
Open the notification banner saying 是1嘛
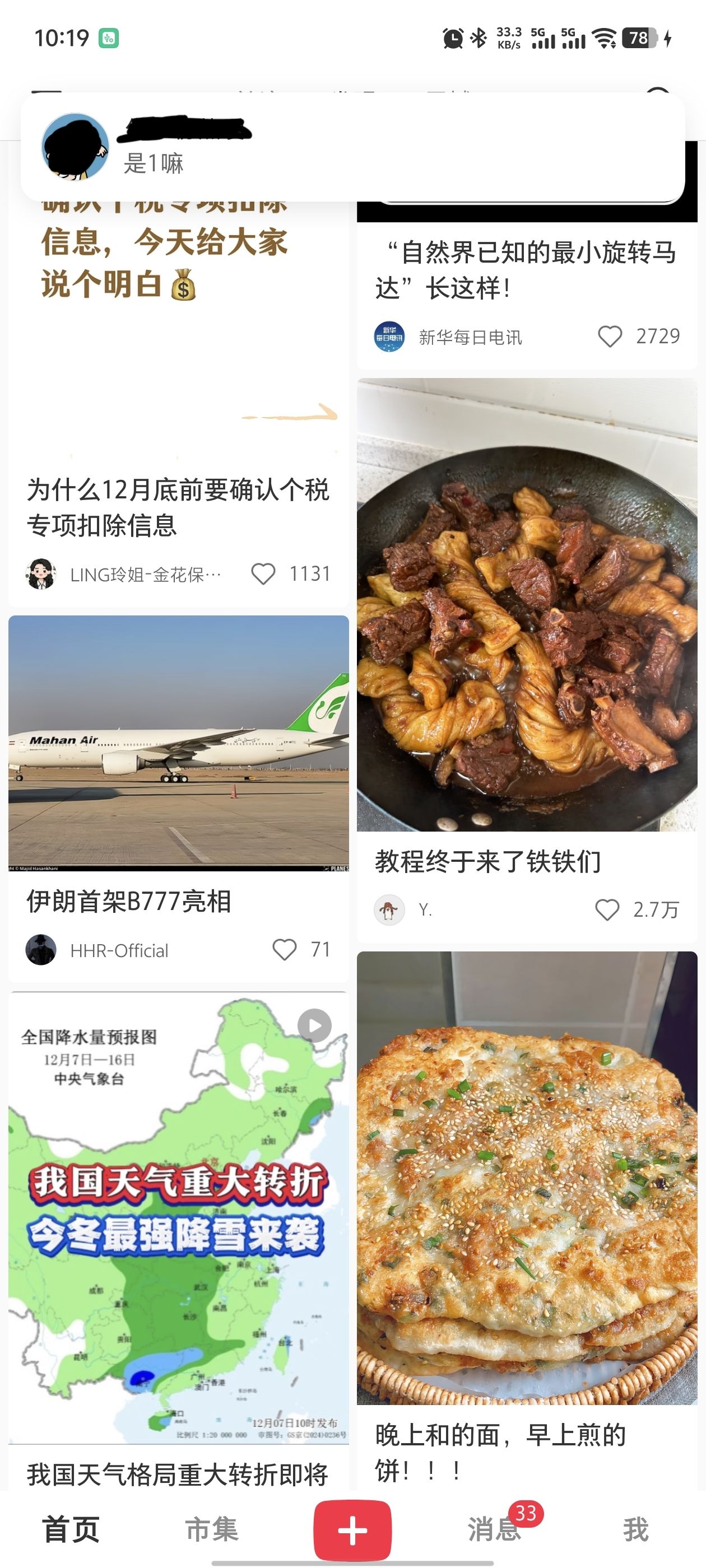coord(352,147)
